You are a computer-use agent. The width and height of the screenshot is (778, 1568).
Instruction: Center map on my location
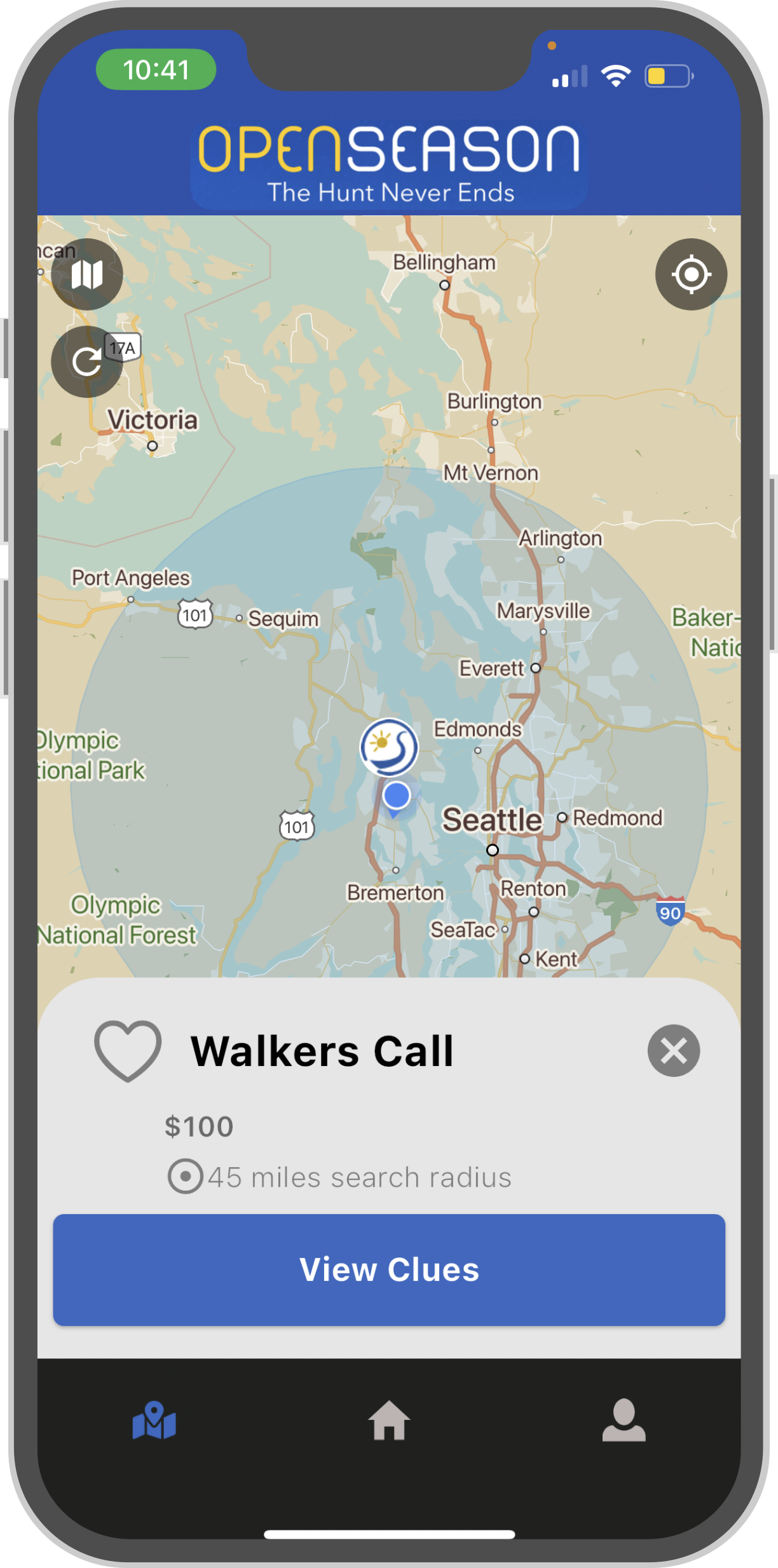pos(691,274)
